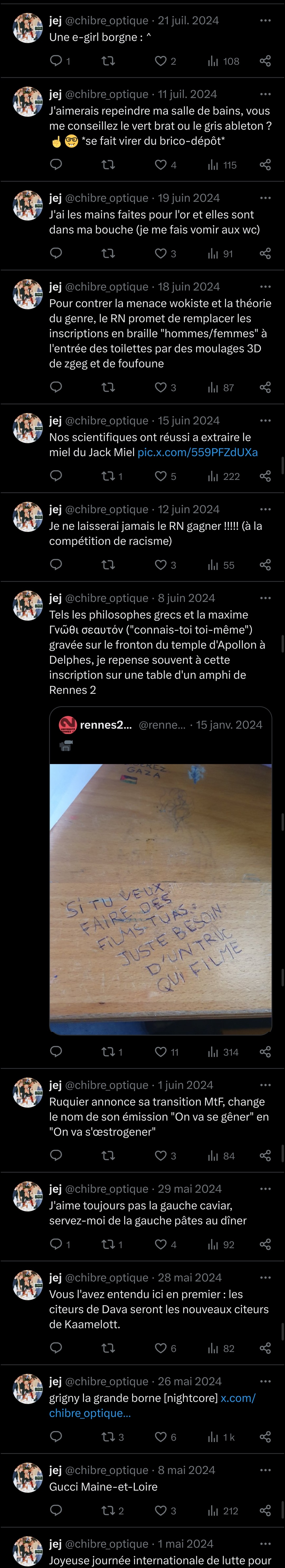Reply to the 'Une e-girl borgne' tweet
Image resolution: width=285 pixels, height=1568 pixels.
point(56,61)
